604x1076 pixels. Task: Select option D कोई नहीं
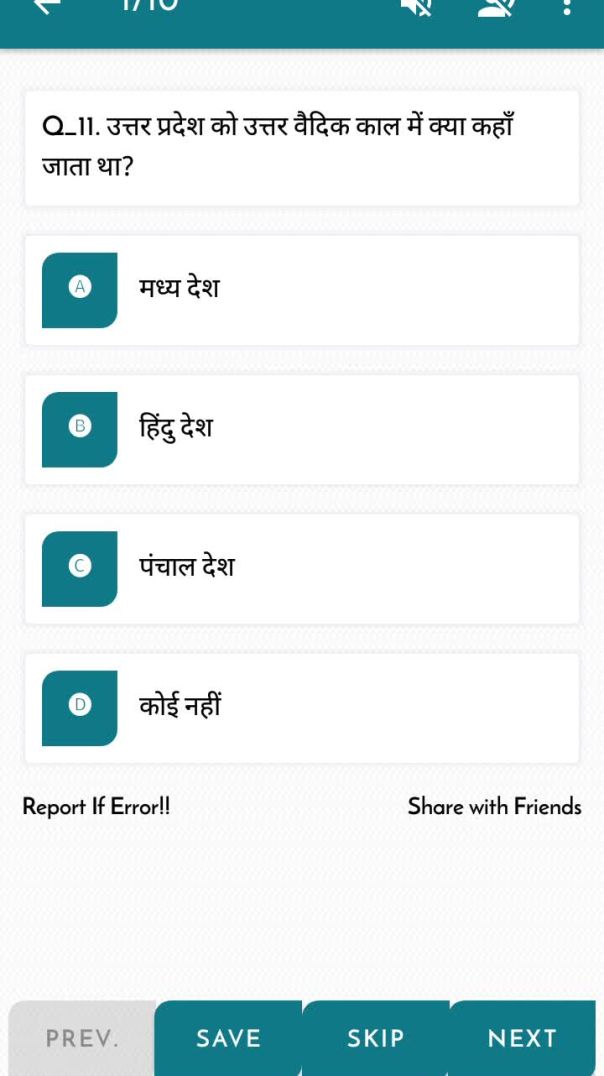[x=301, y=708]
